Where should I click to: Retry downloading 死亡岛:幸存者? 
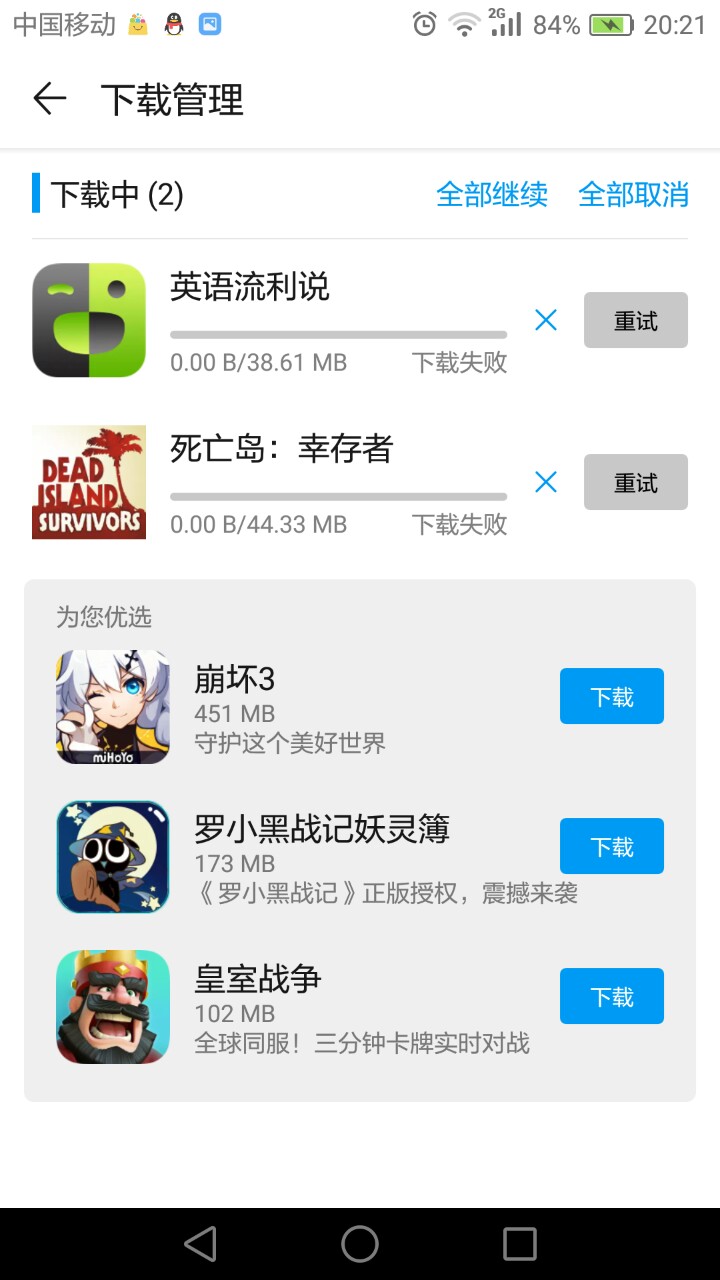635,482
